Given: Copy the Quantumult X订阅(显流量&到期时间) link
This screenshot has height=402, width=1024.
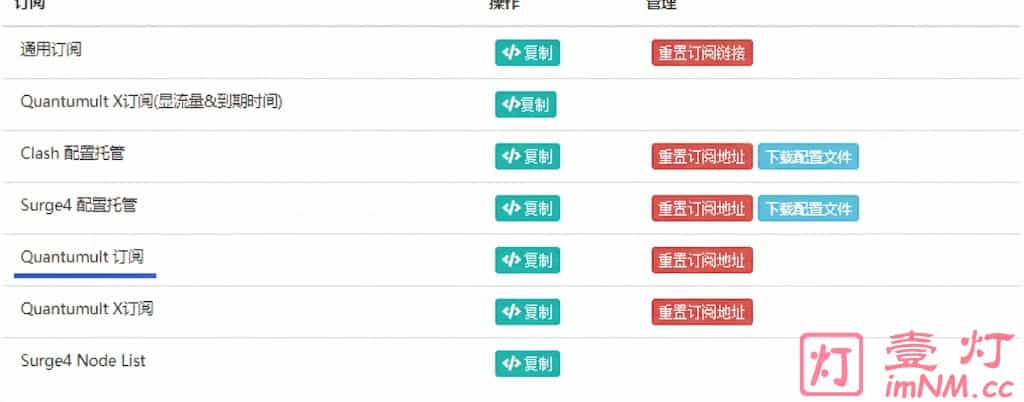Looking at the screenshot, I should (x=527, y=104).
